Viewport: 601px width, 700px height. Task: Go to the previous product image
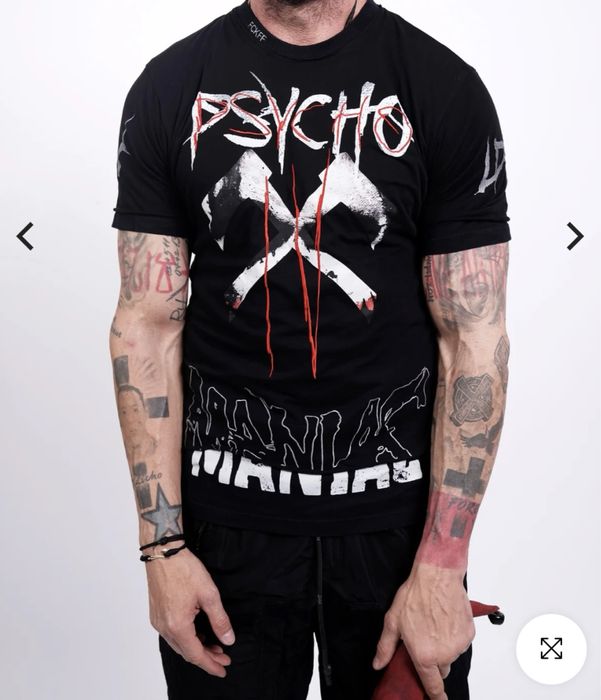click(25, 236)
